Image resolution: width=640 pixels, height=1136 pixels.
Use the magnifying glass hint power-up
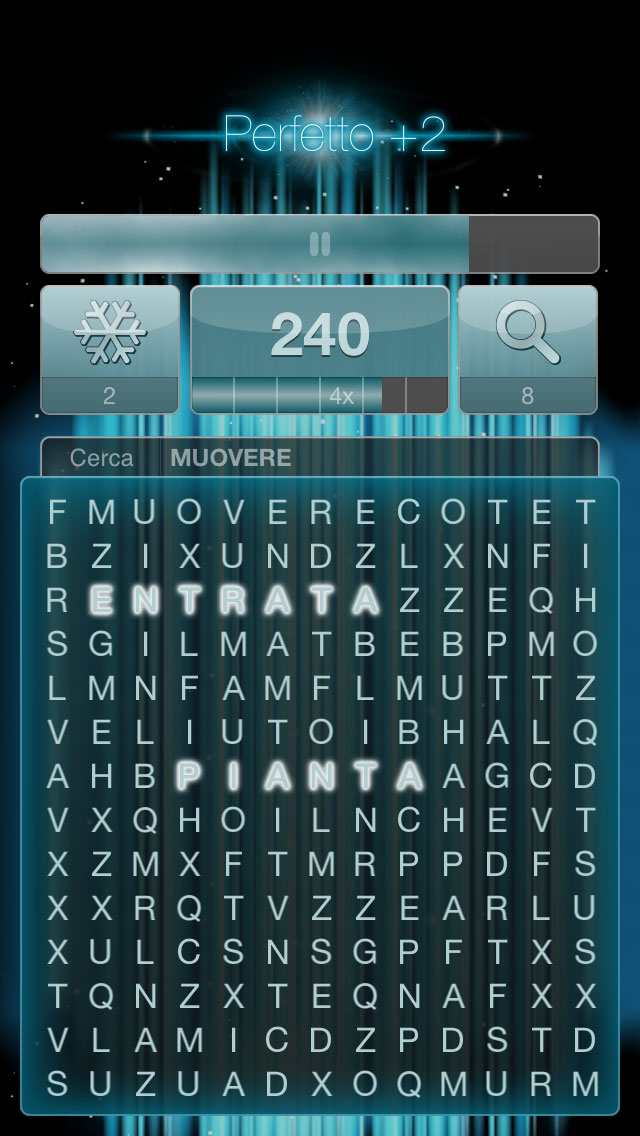click(528, 349)
